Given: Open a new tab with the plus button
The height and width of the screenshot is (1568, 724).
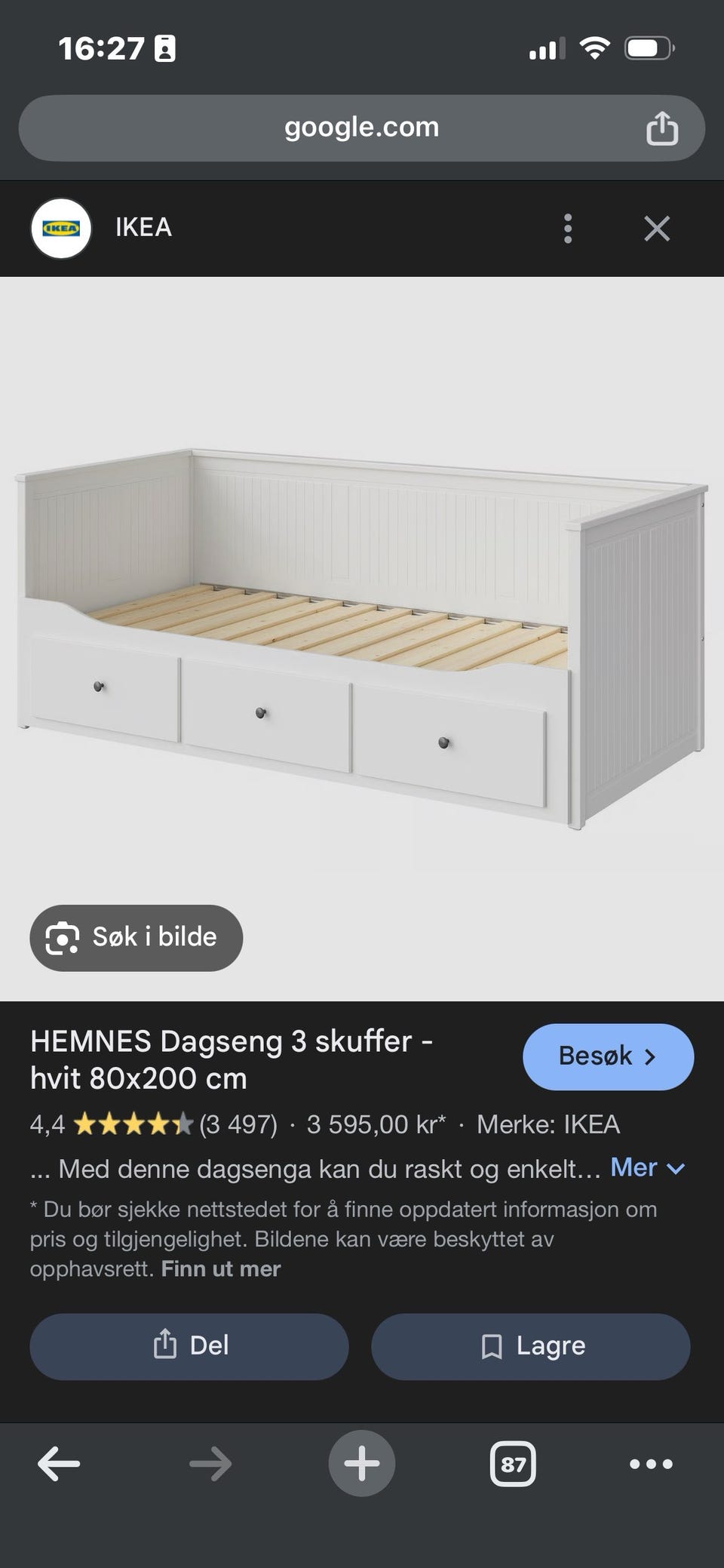Looking at the screenshot, I should (x=362, y=1463).
